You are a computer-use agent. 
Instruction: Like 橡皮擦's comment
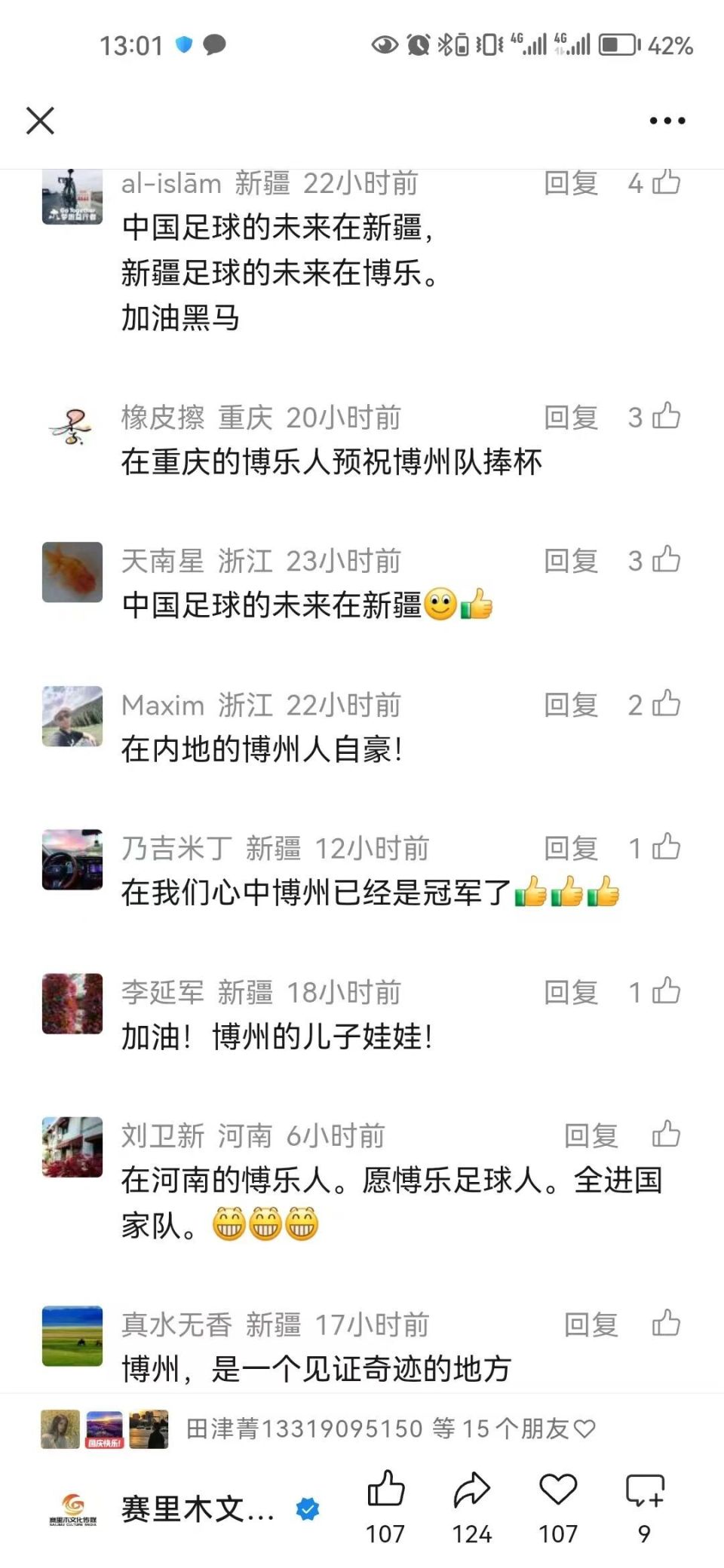coord(666,415)
